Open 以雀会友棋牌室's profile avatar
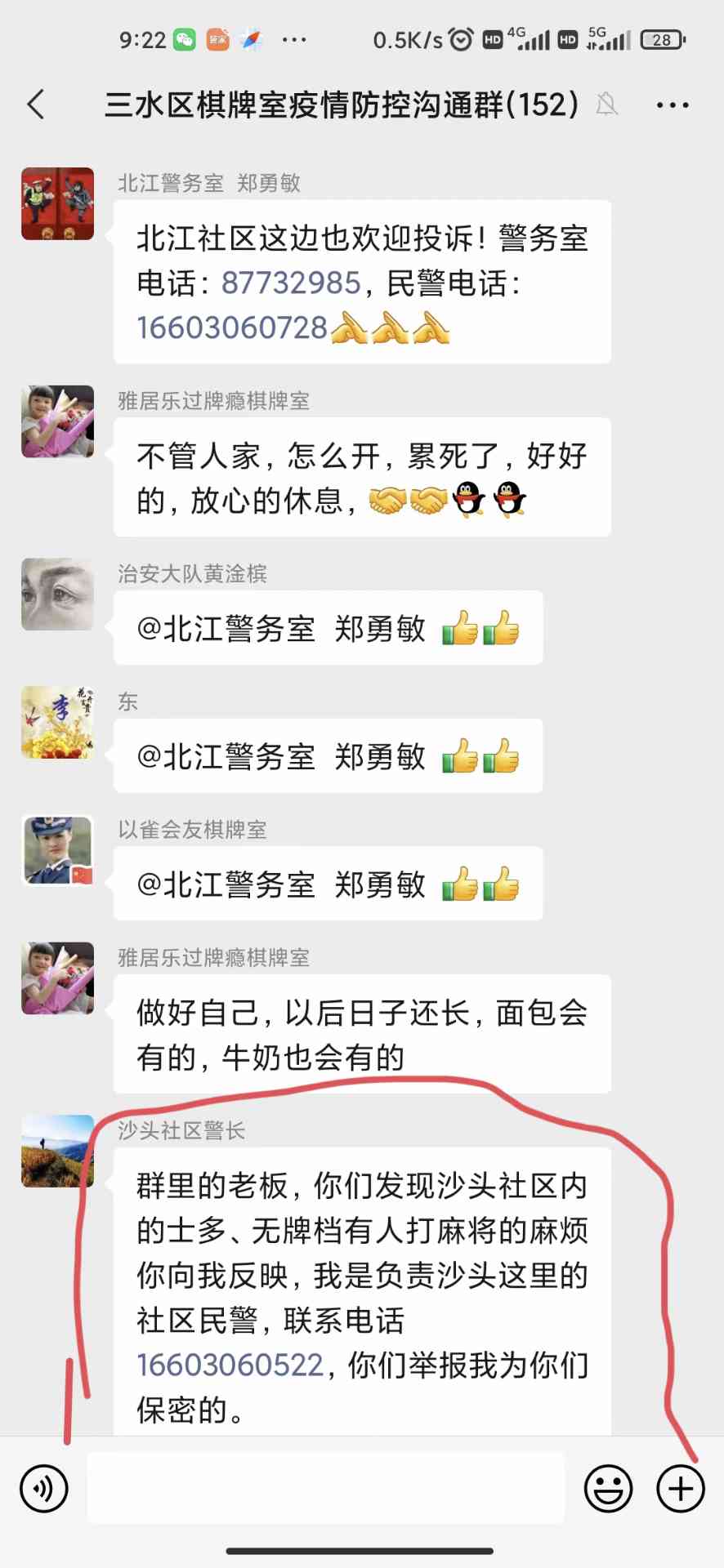The width and height of the screenshot is (724, 1568). [x=57, y=850]
